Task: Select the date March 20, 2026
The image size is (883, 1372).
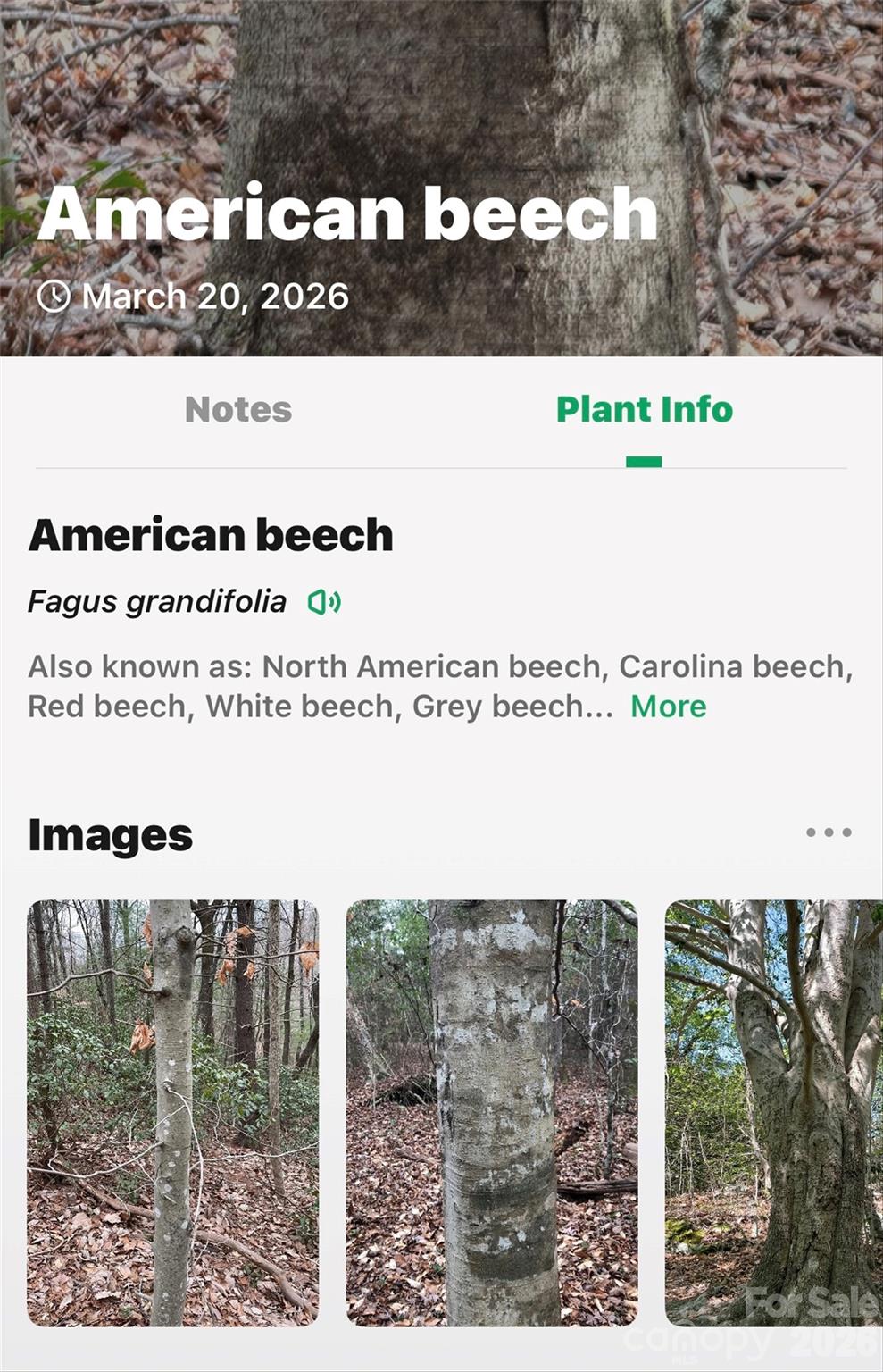Action: [x=214, y=296]
